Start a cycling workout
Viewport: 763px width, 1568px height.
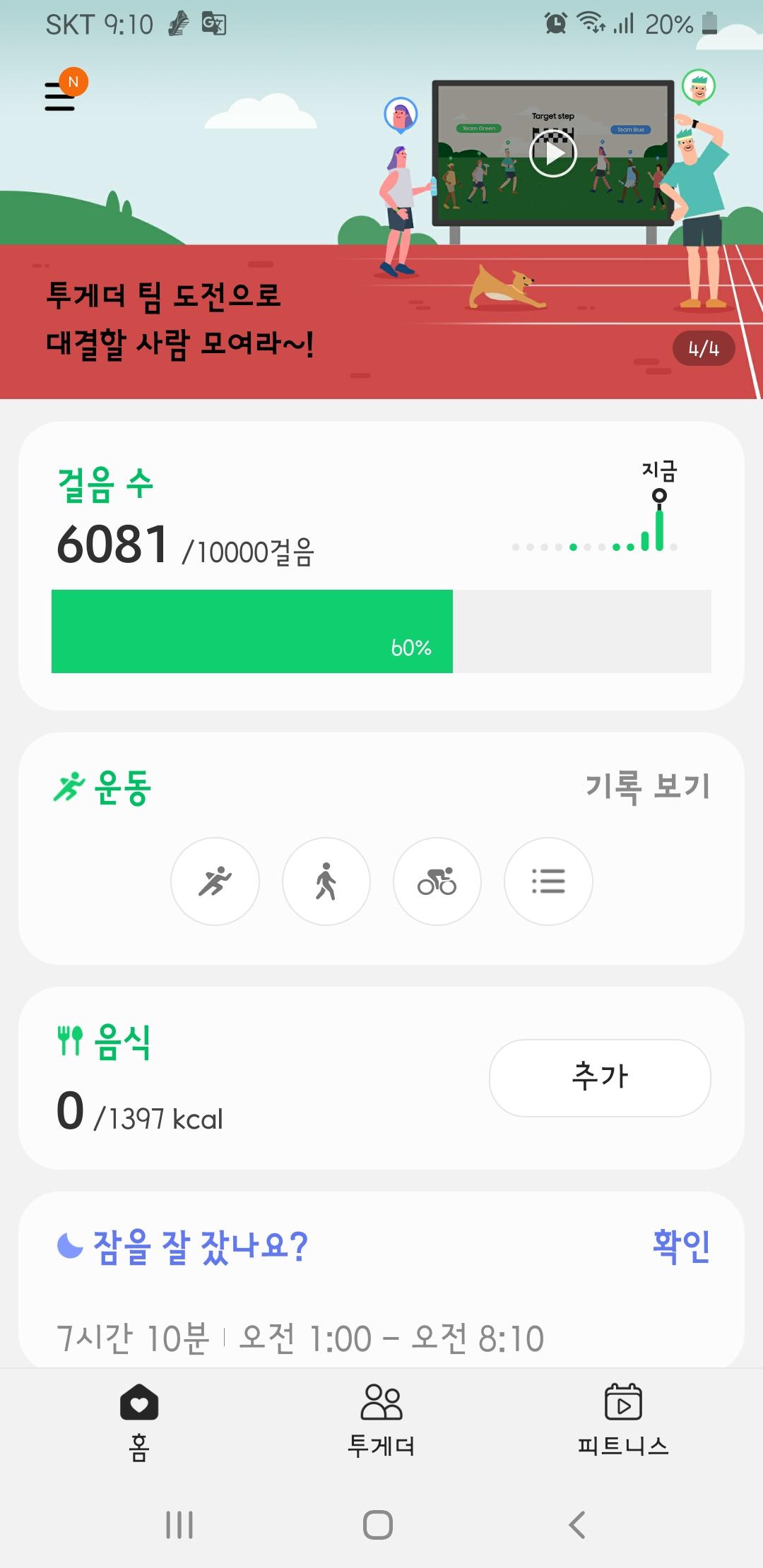coord(437,881)
